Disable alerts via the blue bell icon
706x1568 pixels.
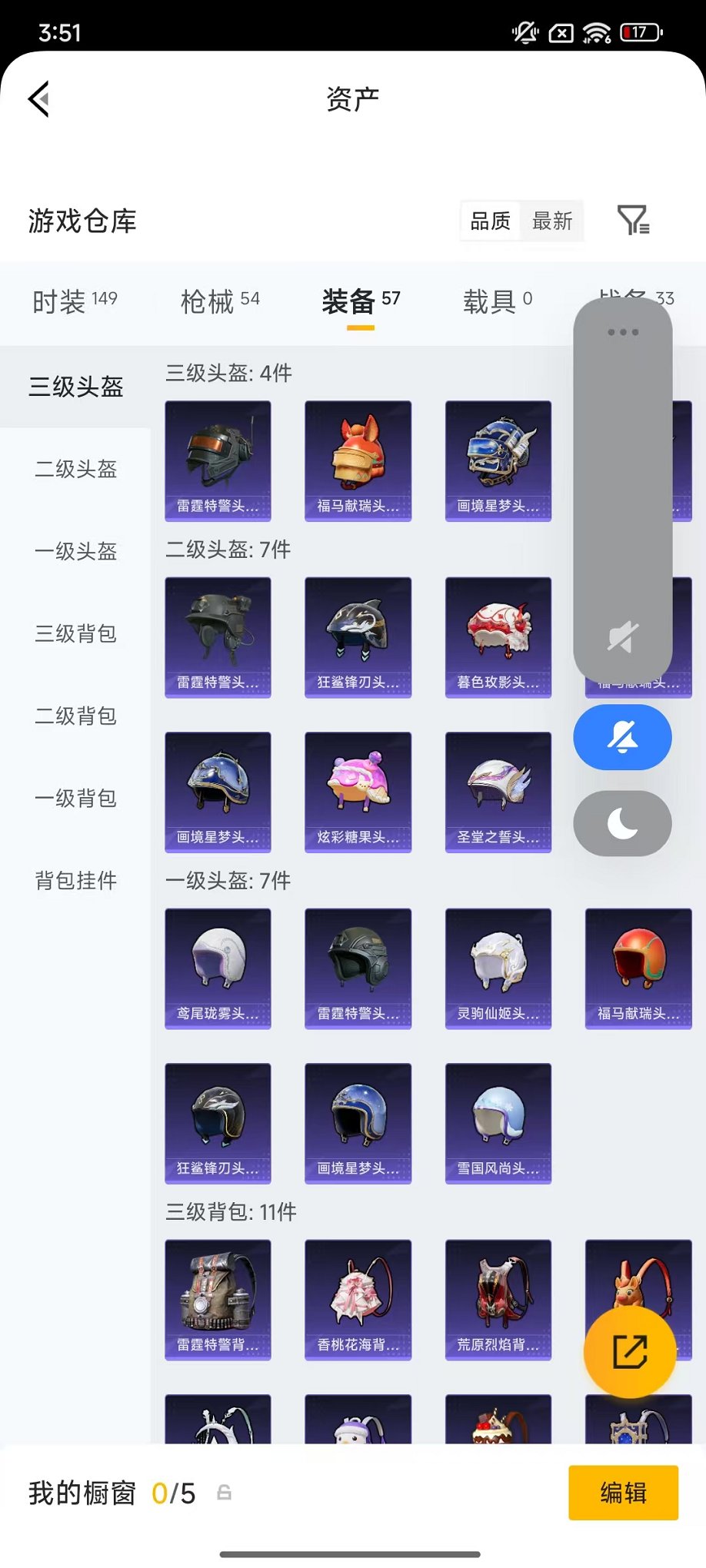(x=622, y=736)
